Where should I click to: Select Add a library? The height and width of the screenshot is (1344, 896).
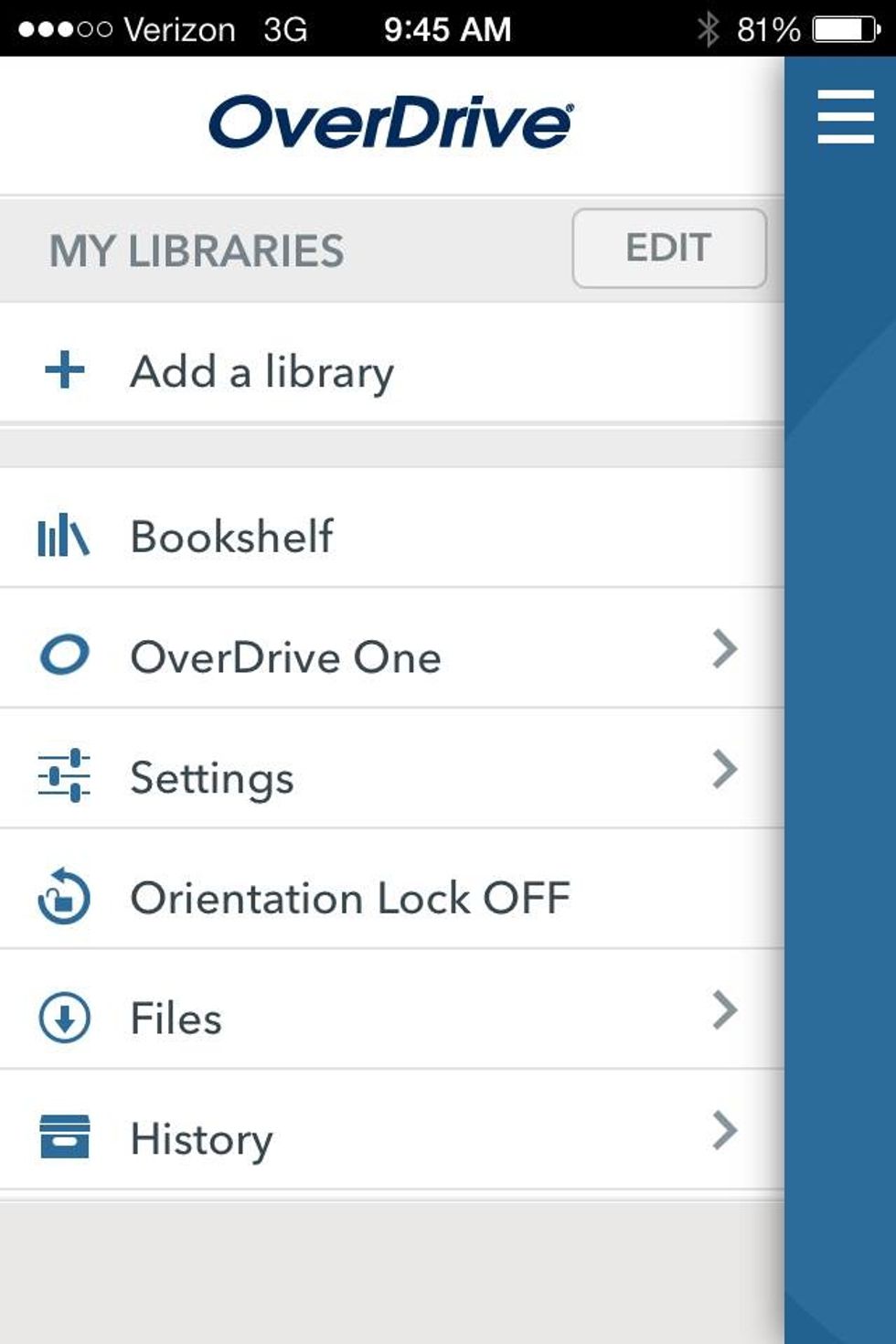(261, 369)
